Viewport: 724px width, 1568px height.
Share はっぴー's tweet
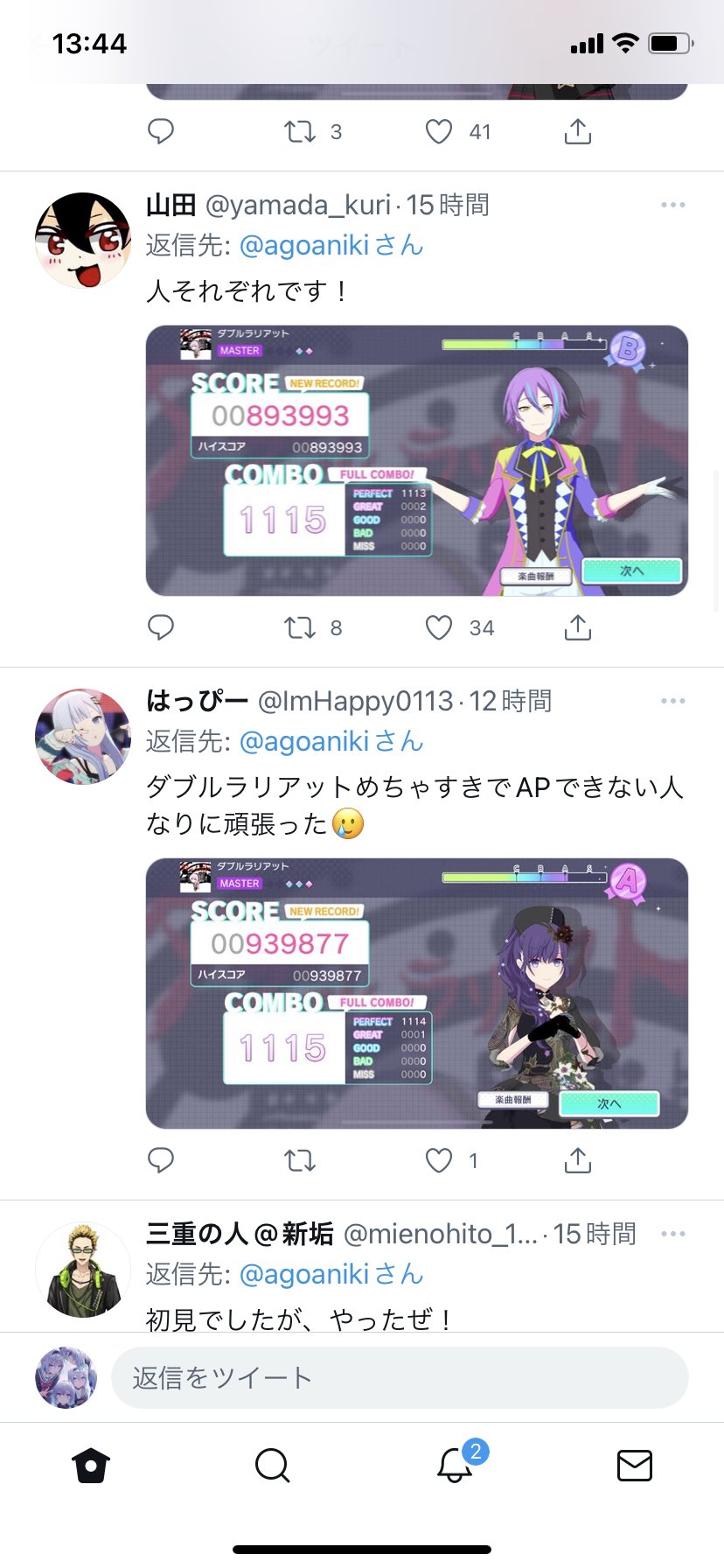pyautogui.click(x=578, y=1160)
